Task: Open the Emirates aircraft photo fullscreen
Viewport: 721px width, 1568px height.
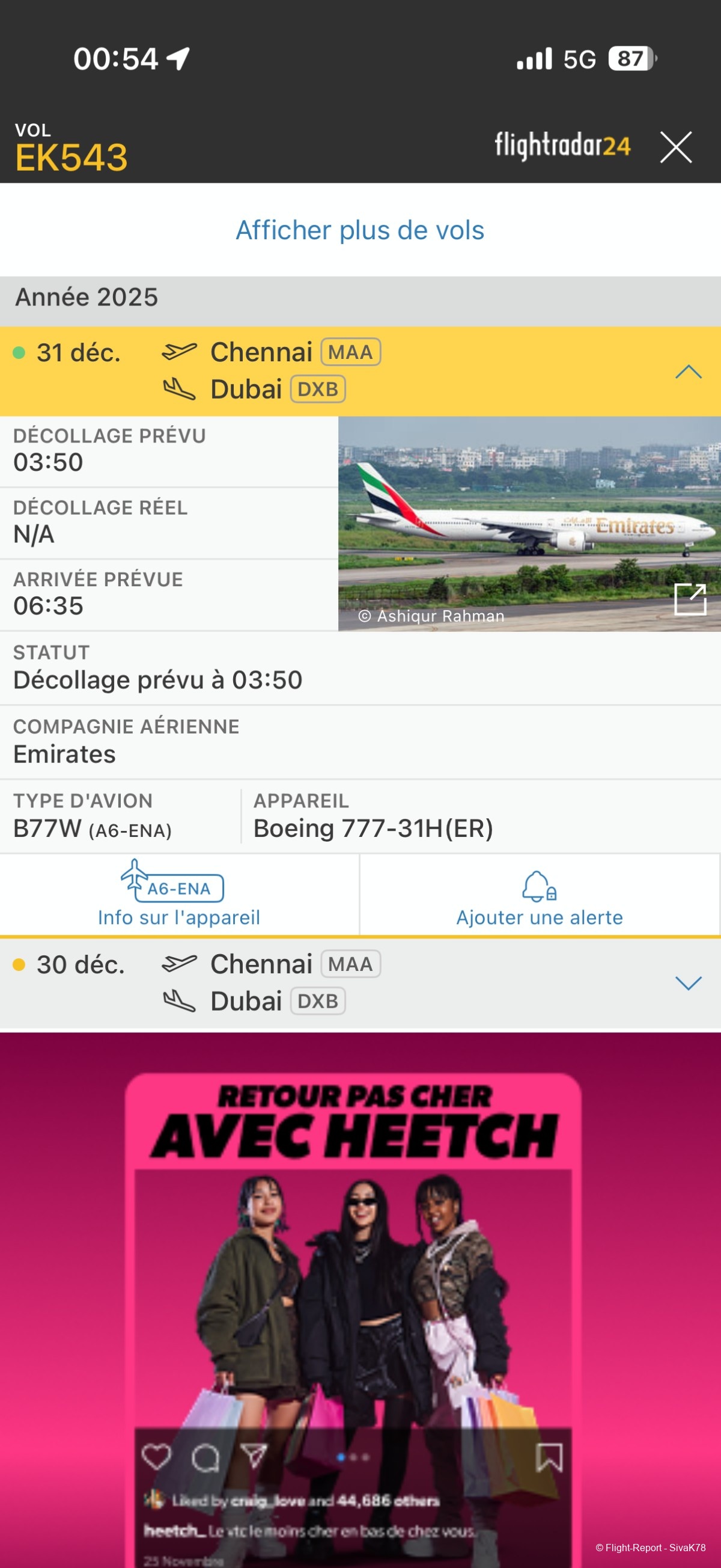Action: click(x=690, y=599)
